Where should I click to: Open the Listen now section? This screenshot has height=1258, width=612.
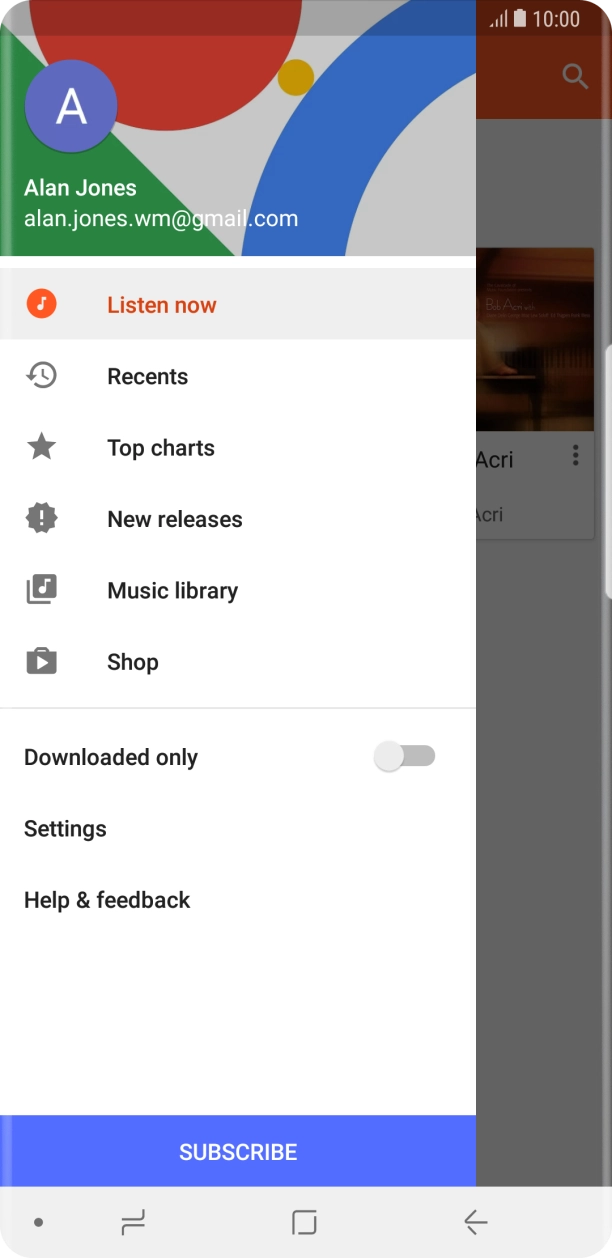coord(162,305)
